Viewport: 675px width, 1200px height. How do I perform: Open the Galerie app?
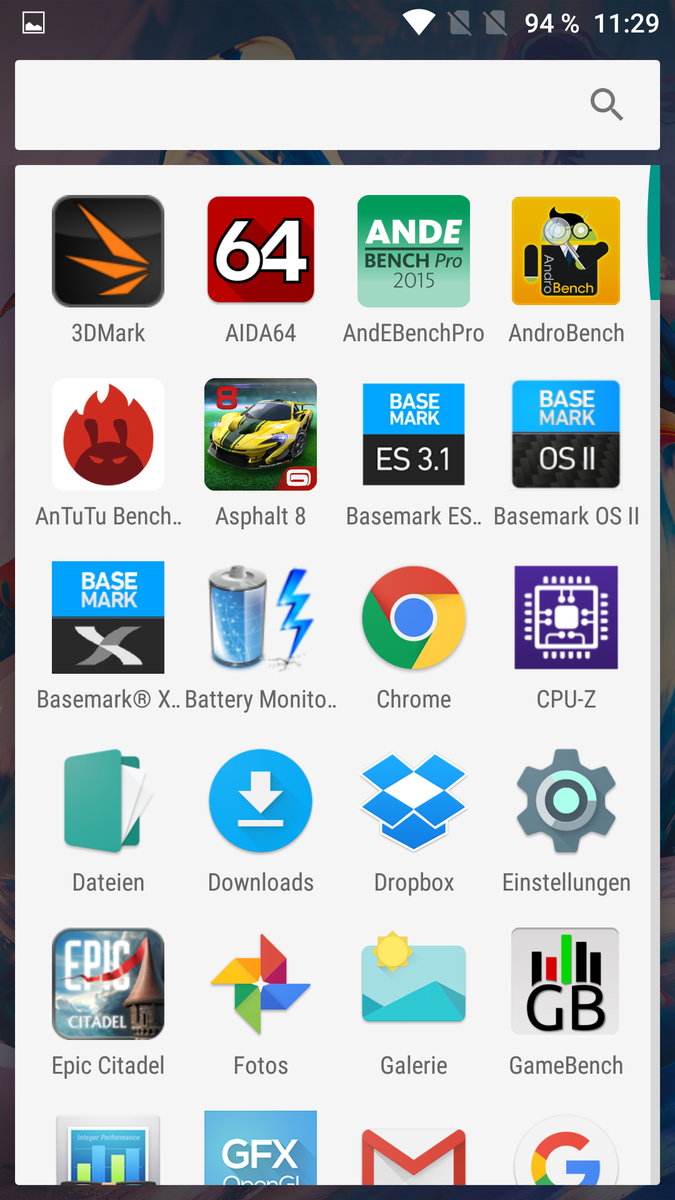[413, 984]
